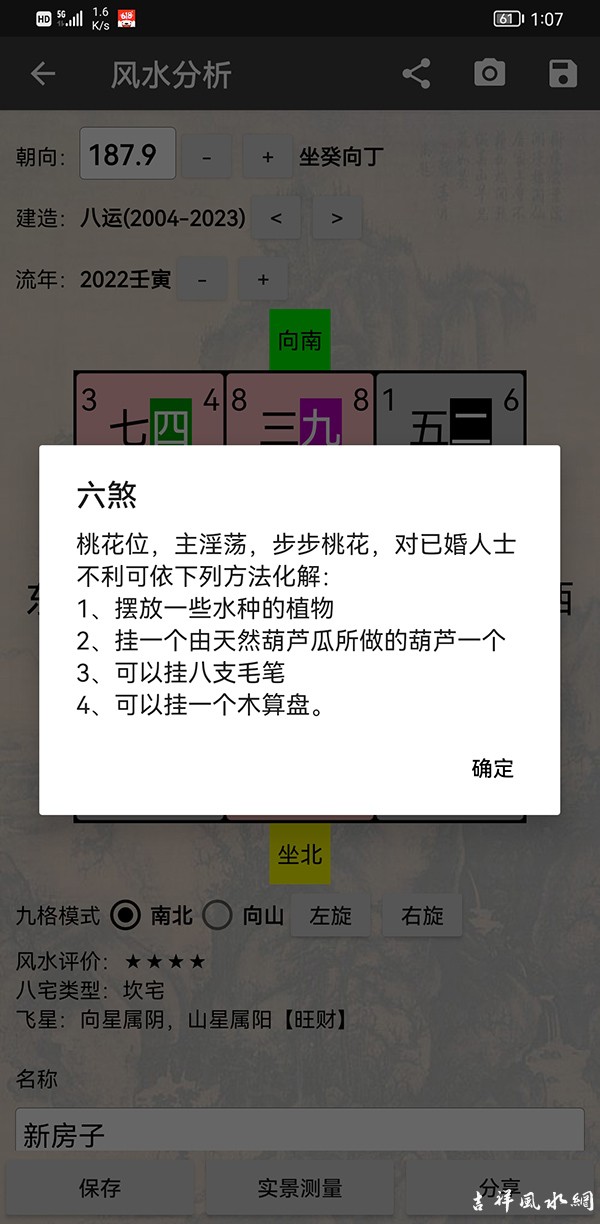600x1224 pixels.
Task: Edit the 朝向 degree field
Action: coord(127,155)
